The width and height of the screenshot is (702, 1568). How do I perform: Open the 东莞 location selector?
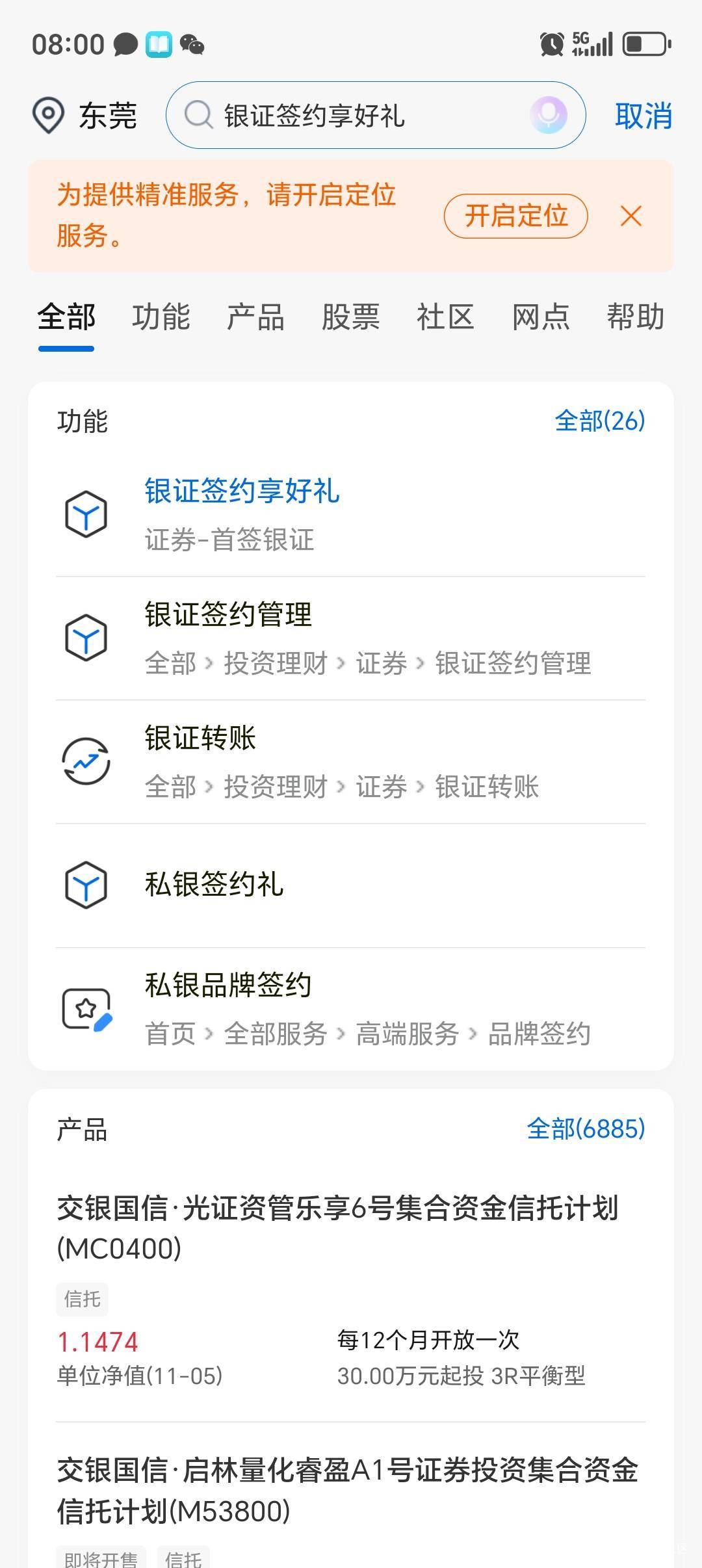84,116
